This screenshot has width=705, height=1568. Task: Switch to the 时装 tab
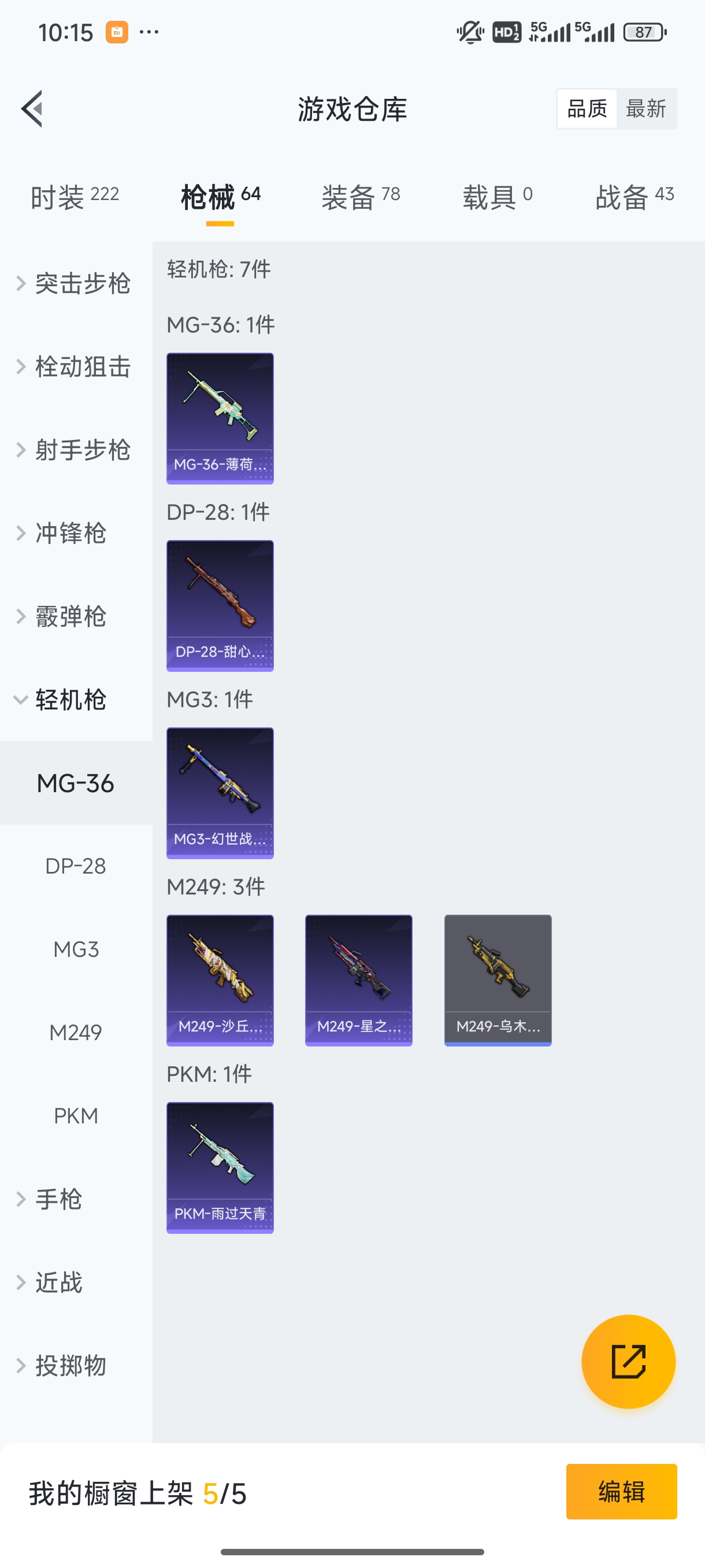(74, 197)
